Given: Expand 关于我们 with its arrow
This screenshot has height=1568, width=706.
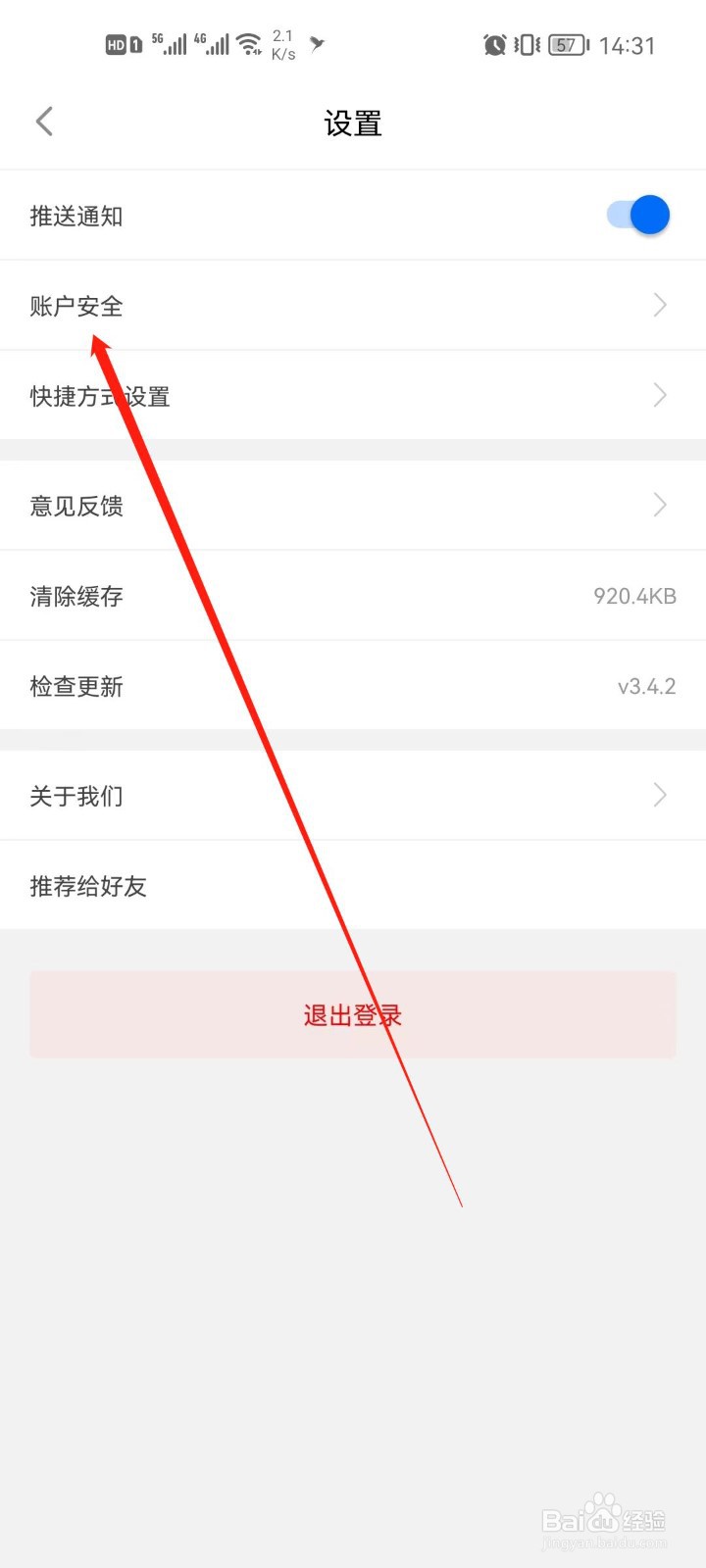Looking at the screenshot, I should pyautogui.click(x=659, y=795).
